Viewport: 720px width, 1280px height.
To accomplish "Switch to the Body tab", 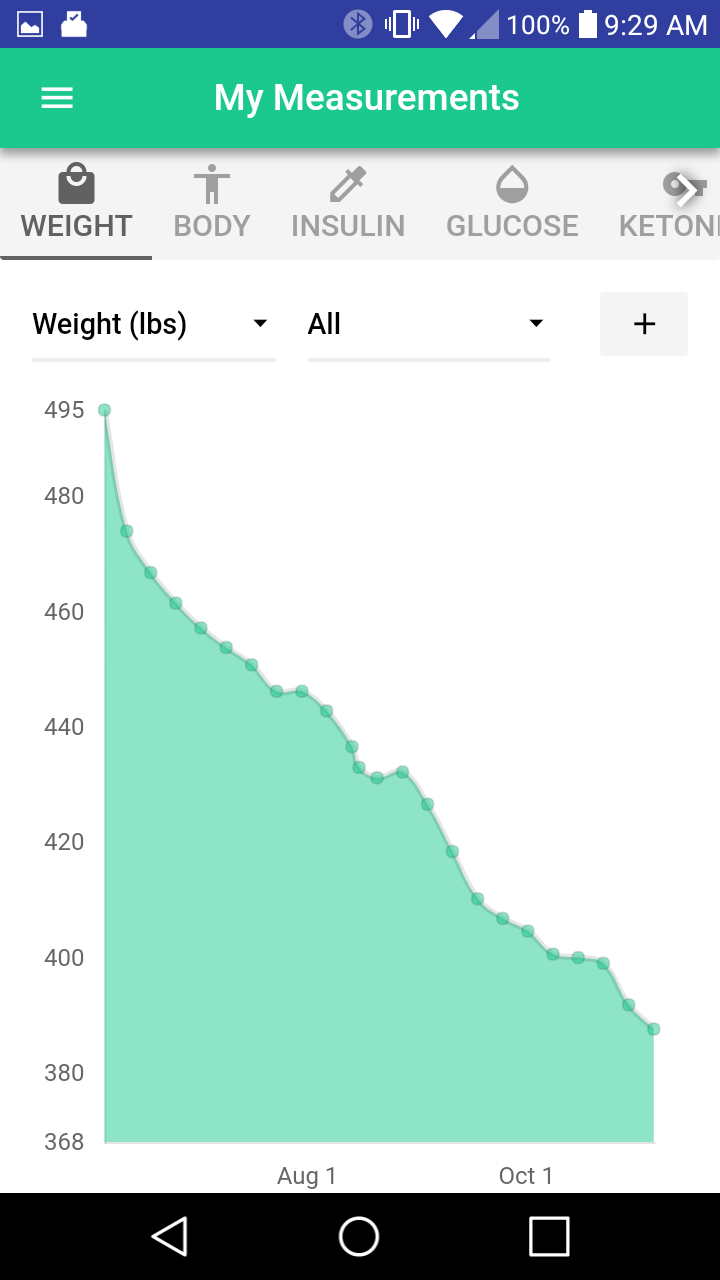I will pos(212,206).
